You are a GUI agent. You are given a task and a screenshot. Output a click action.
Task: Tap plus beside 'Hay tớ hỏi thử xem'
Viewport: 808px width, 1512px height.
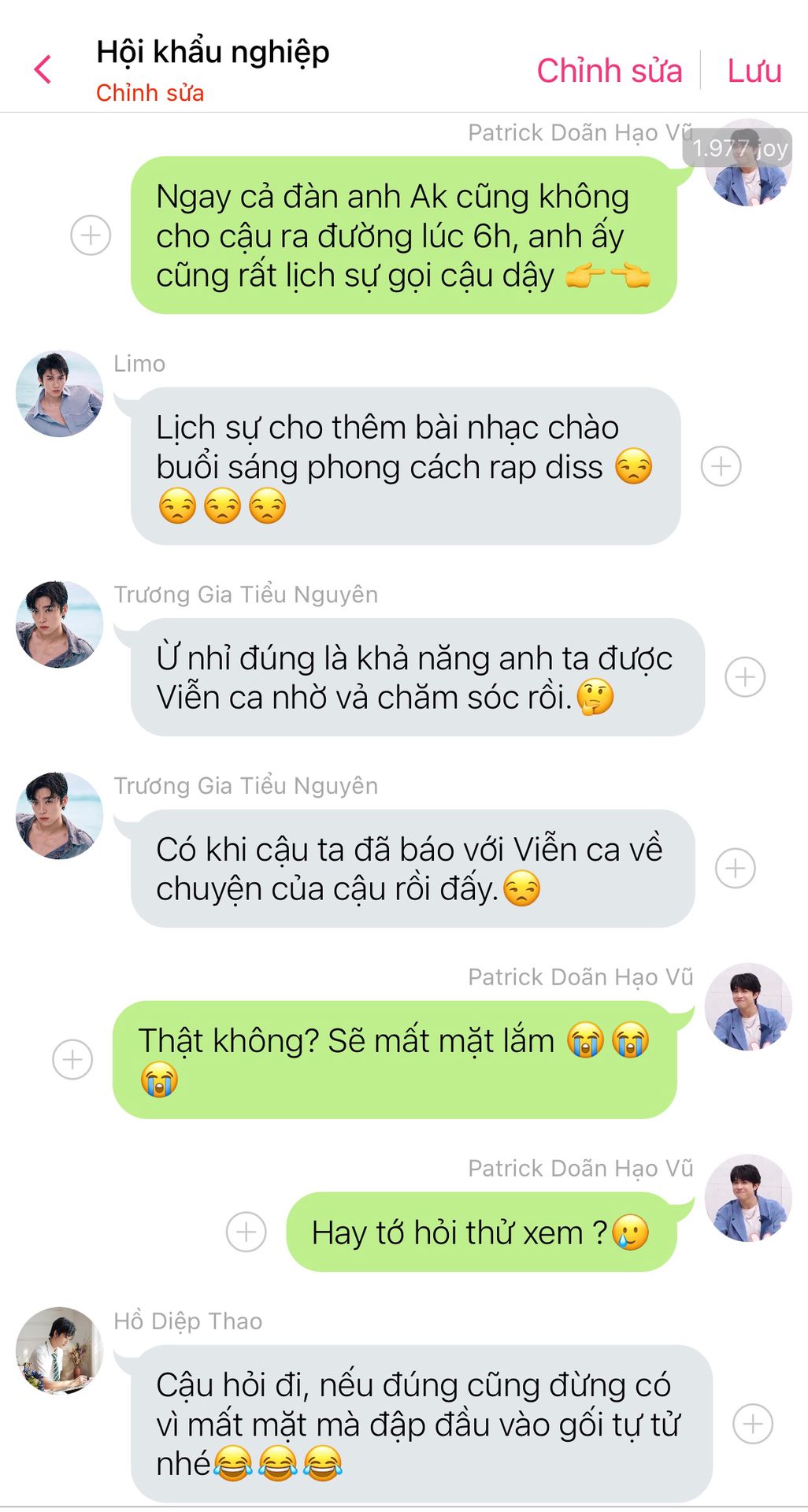(x=246, y=1231)
